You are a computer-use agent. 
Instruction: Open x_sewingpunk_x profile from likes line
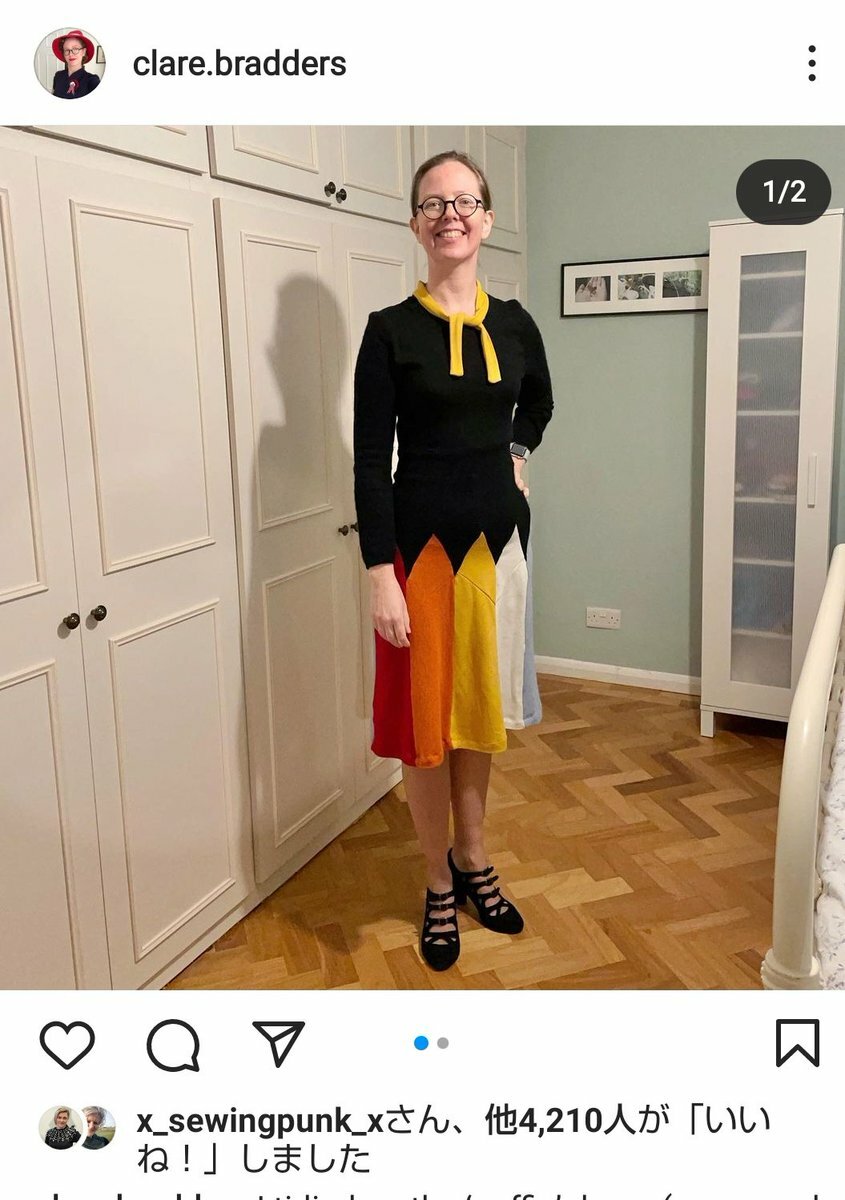[259, 1122]
